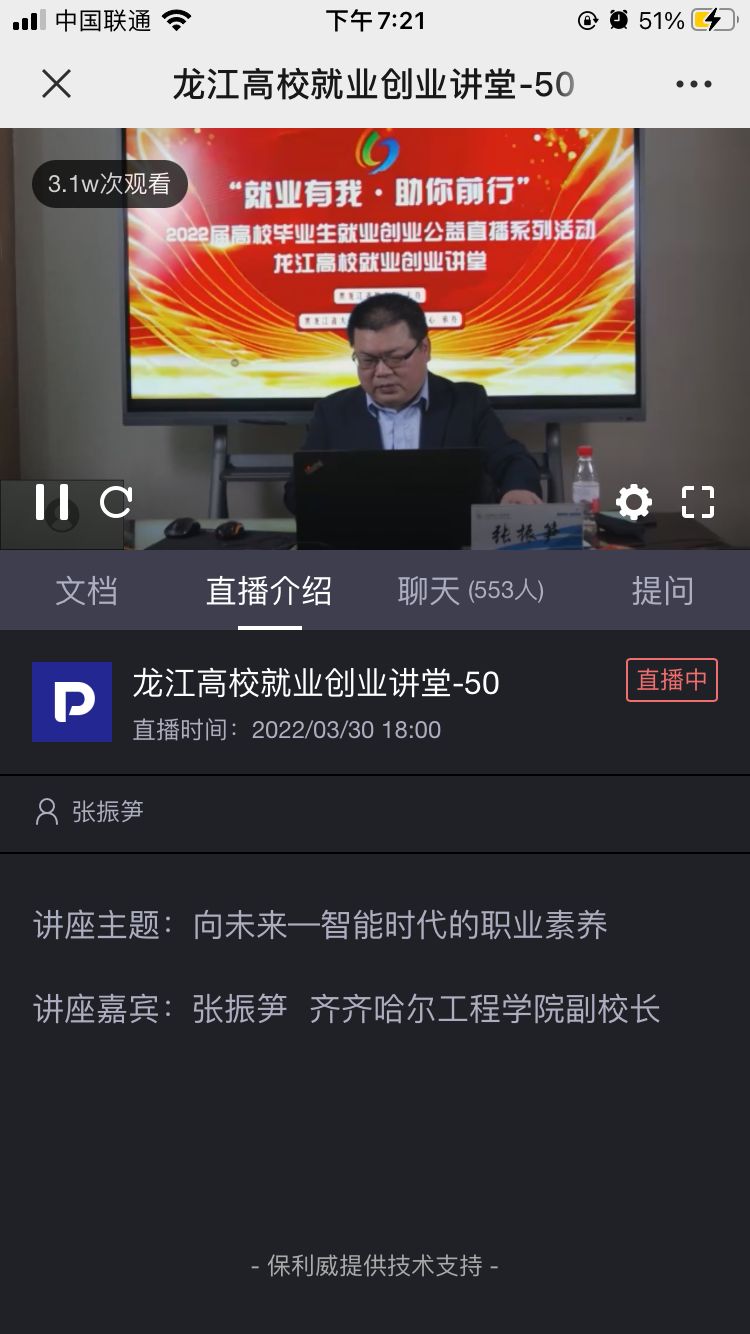This screenshot has height=1334, width=750.
Task: Close the 龙江高校就业创业讲堂 page
Action: [x=57, y=84]
